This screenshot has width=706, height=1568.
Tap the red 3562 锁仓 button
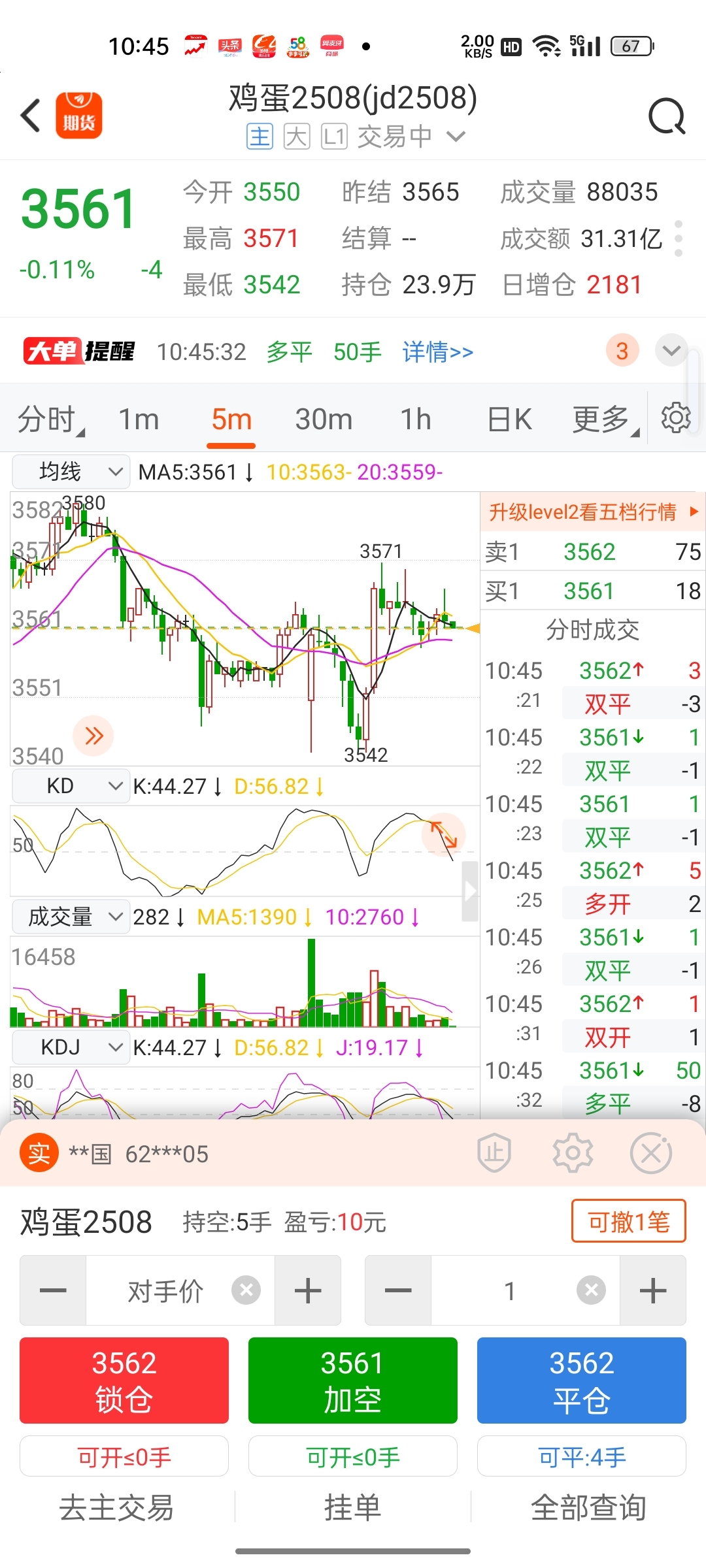(x=124, y=1380)
